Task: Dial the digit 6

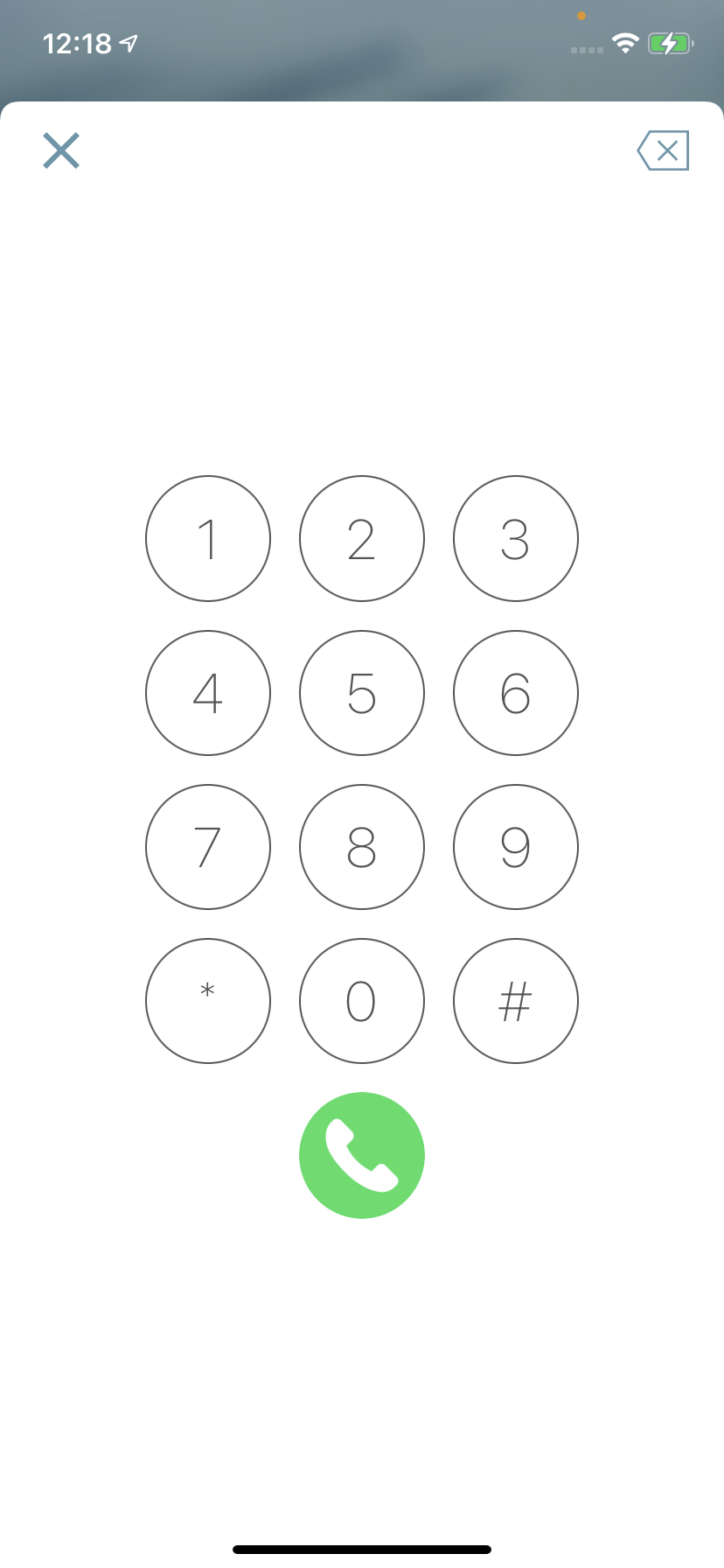Action: (x=516, y=693)
